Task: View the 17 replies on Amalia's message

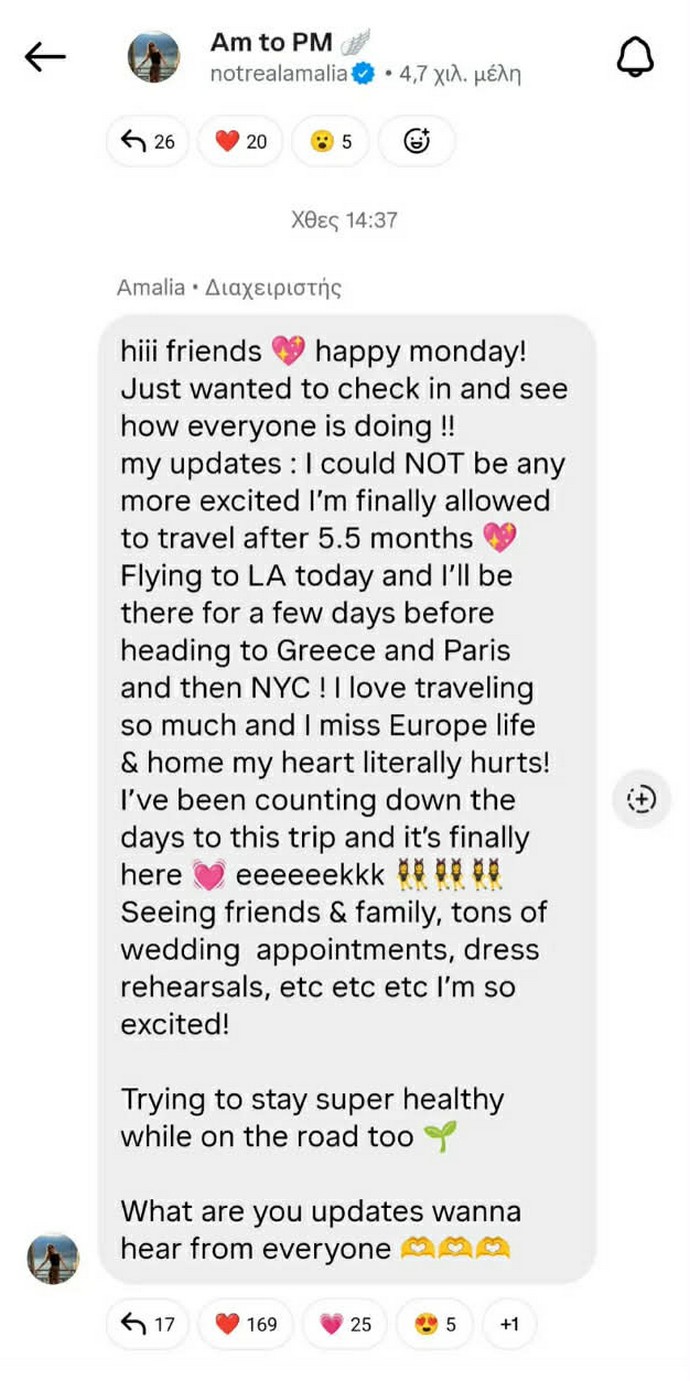Action: 148,1324
